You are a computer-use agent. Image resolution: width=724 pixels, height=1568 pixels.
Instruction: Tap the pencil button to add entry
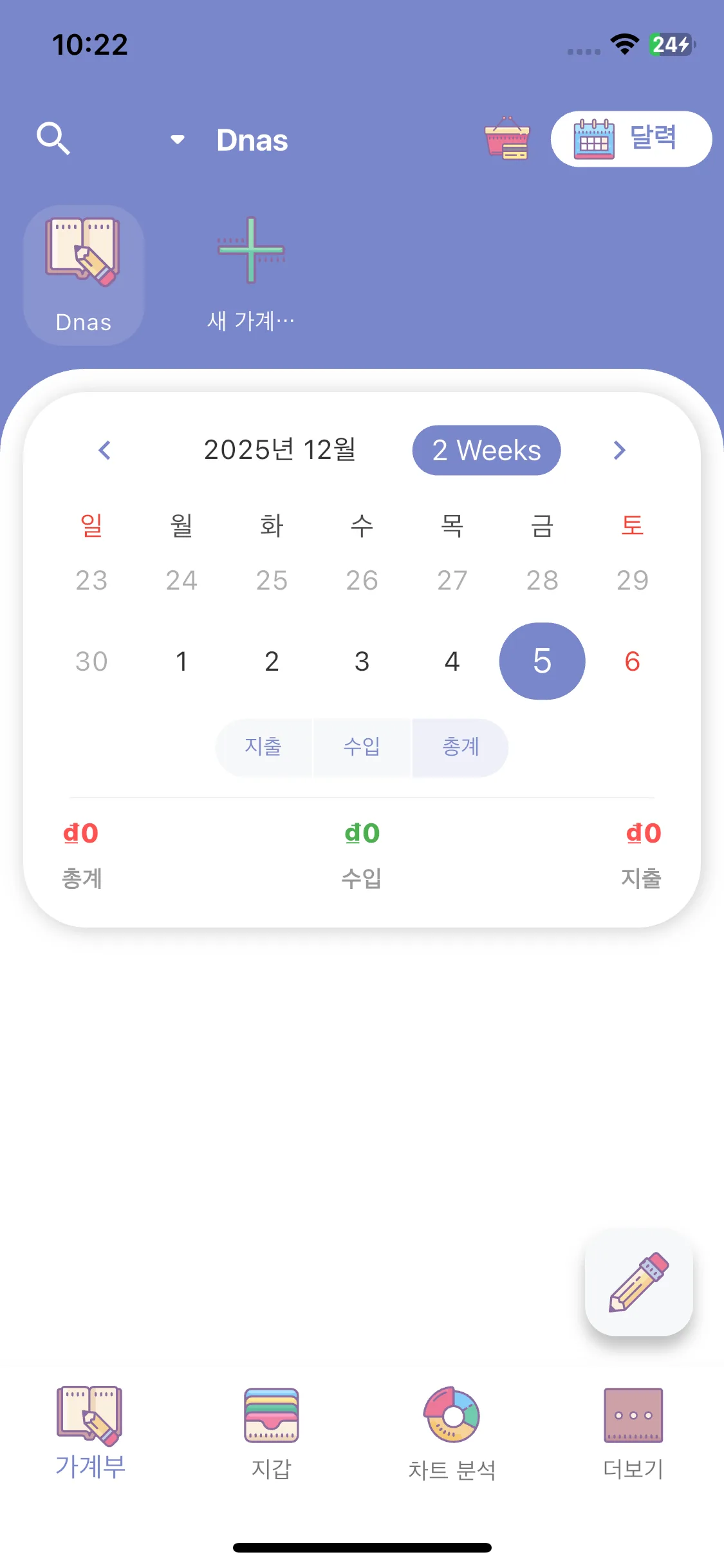point(638,1282)
